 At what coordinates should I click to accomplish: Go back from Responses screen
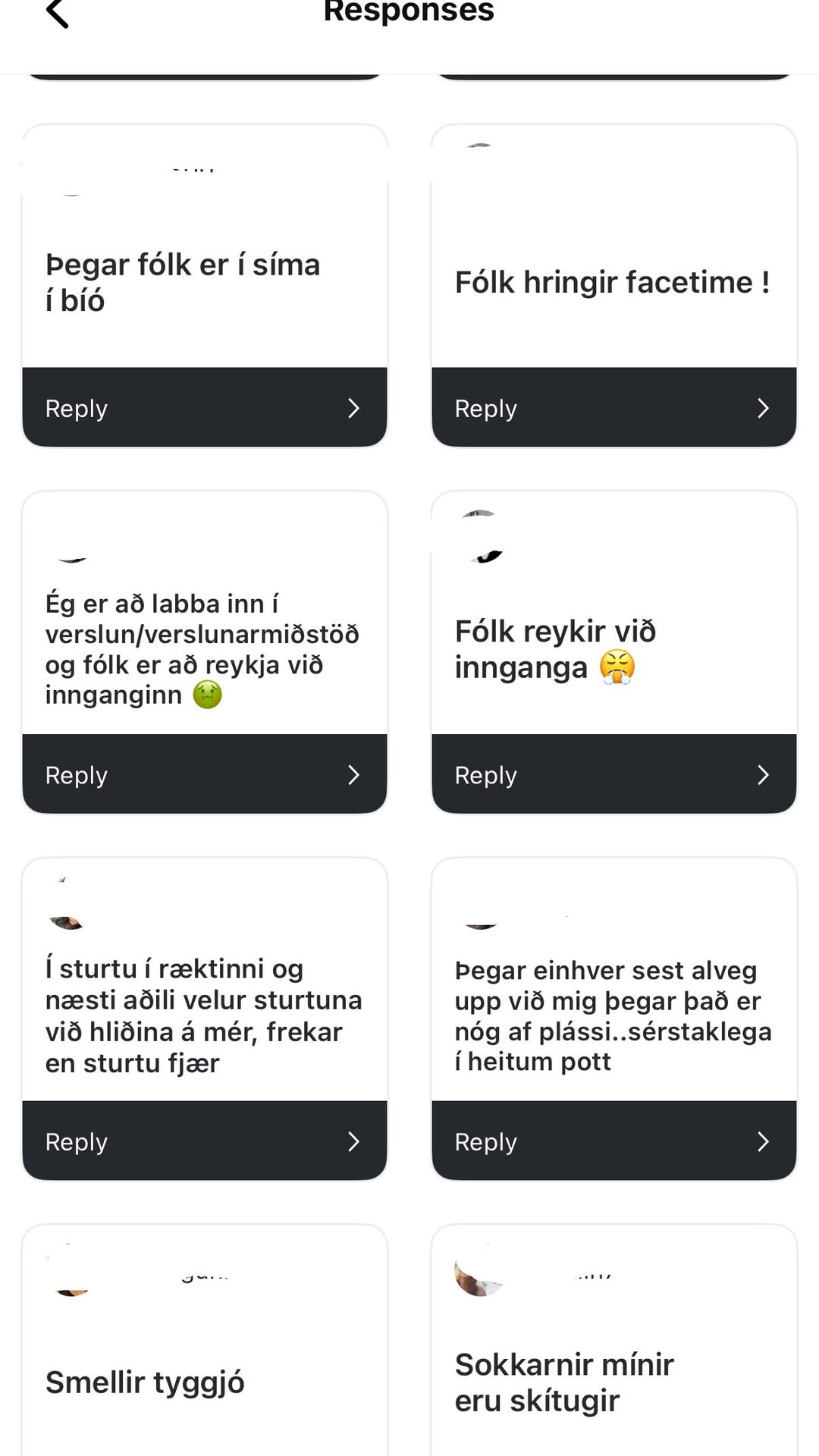point(58,14)
